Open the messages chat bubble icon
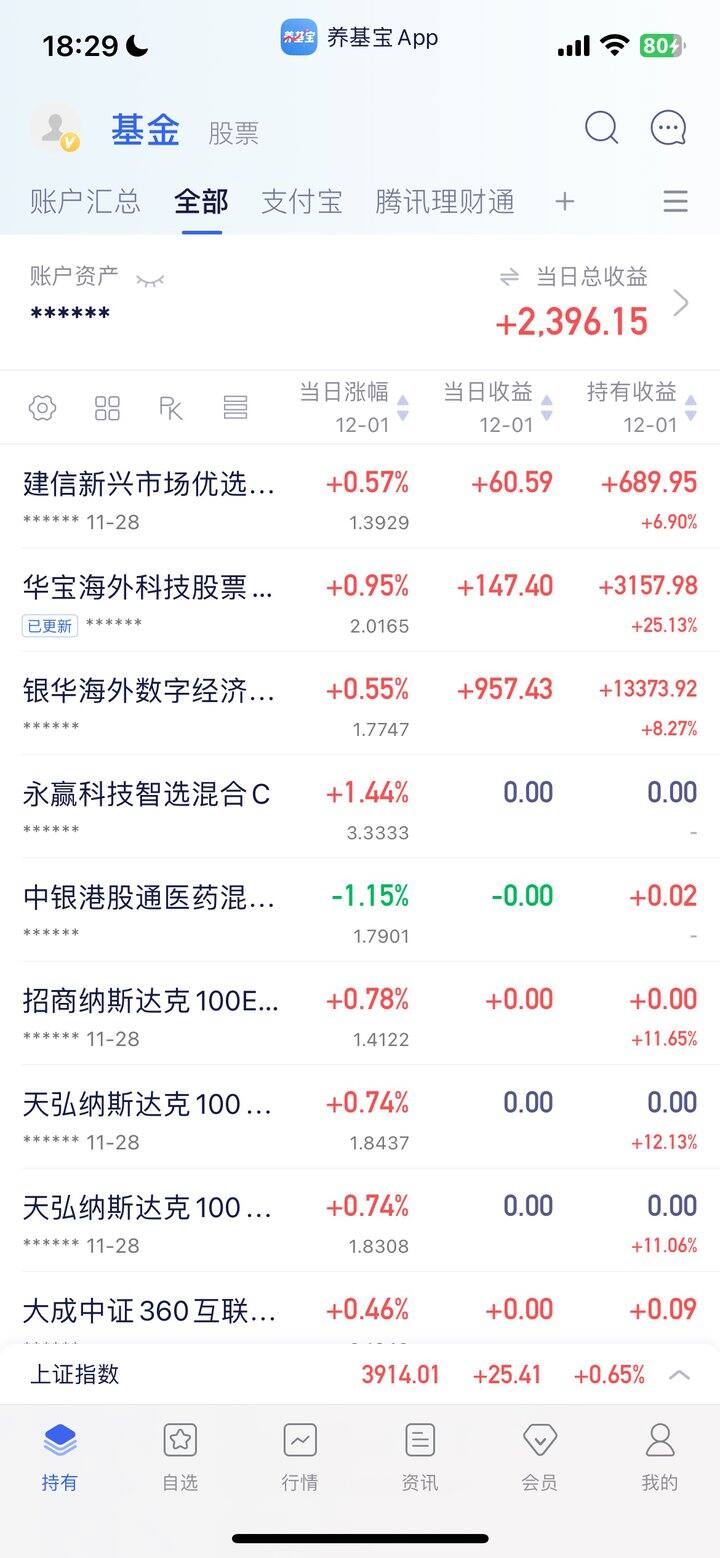This screenshot has height=1558, width=720. (667, 128)
